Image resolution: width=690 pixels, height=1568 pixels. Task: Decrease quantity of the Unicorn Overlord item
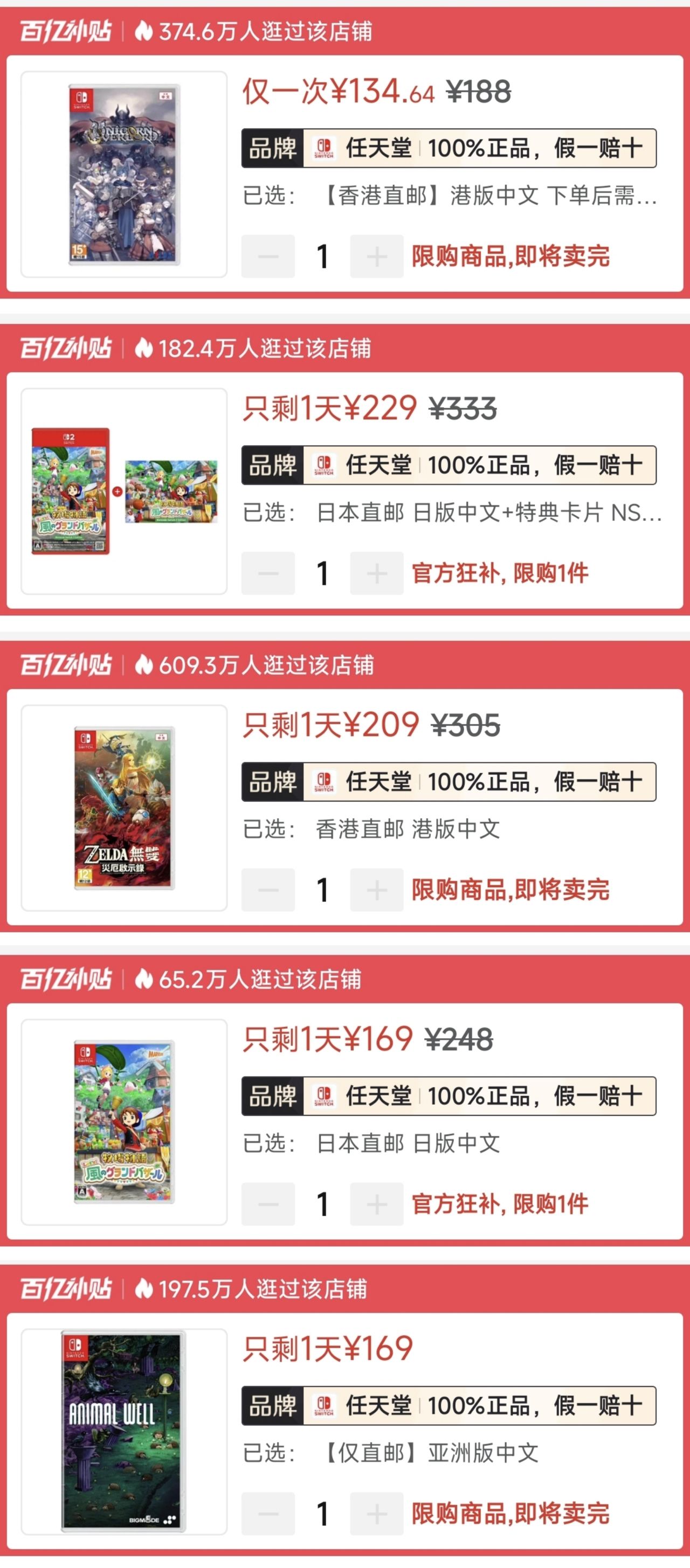click(268, 256)
